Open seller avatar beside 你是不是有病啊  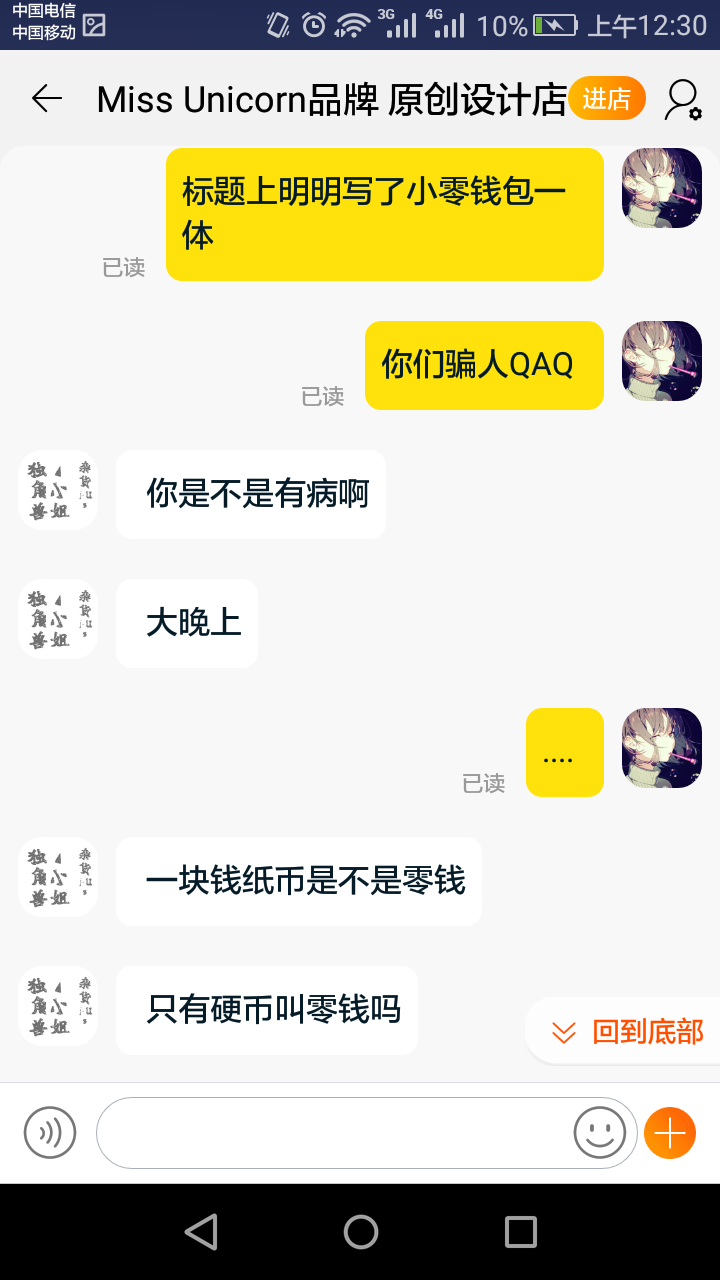[58, 490]
